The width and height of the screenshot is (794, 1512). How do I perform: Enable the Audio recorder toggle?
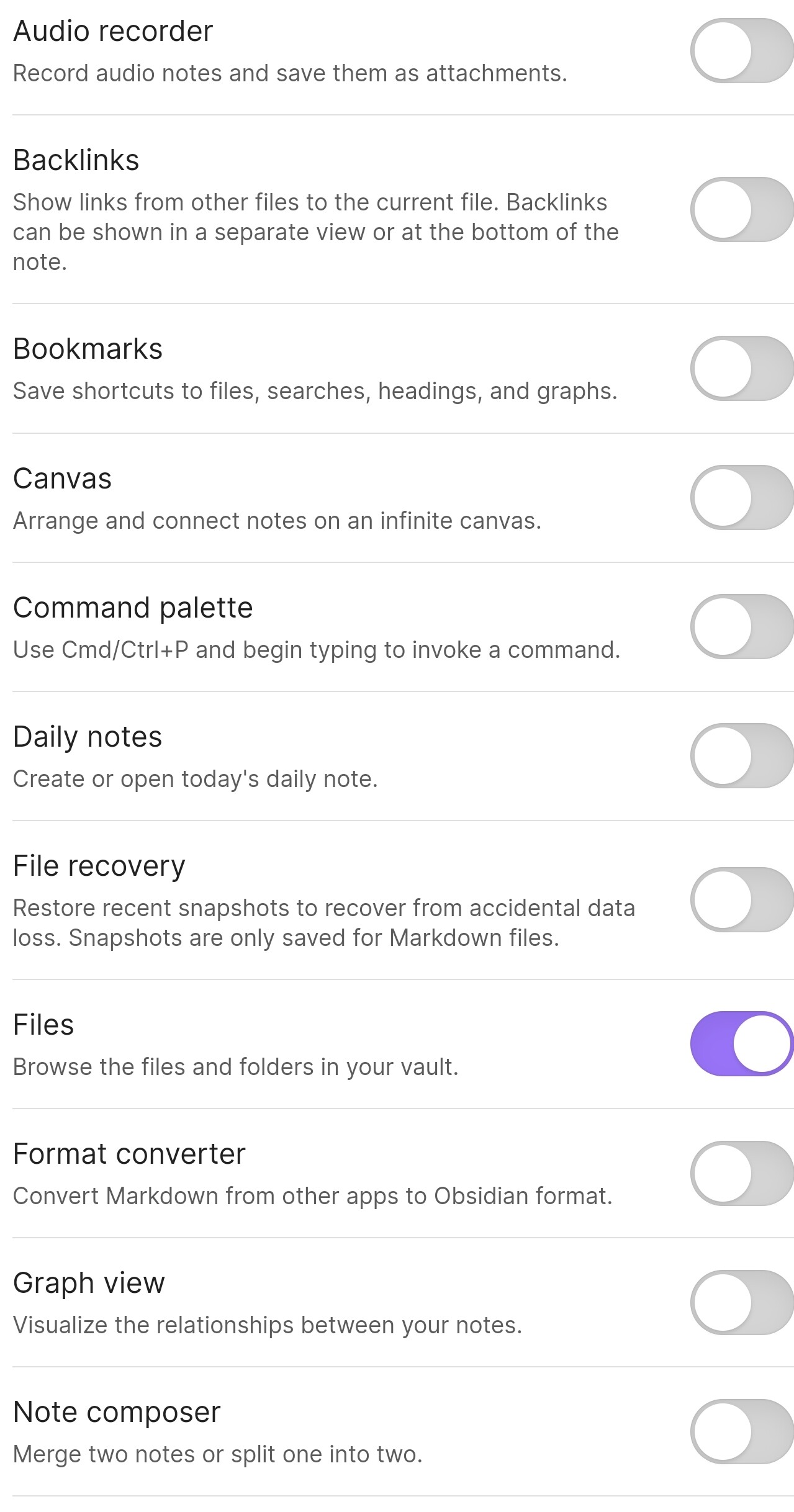(x=742, y=51)
